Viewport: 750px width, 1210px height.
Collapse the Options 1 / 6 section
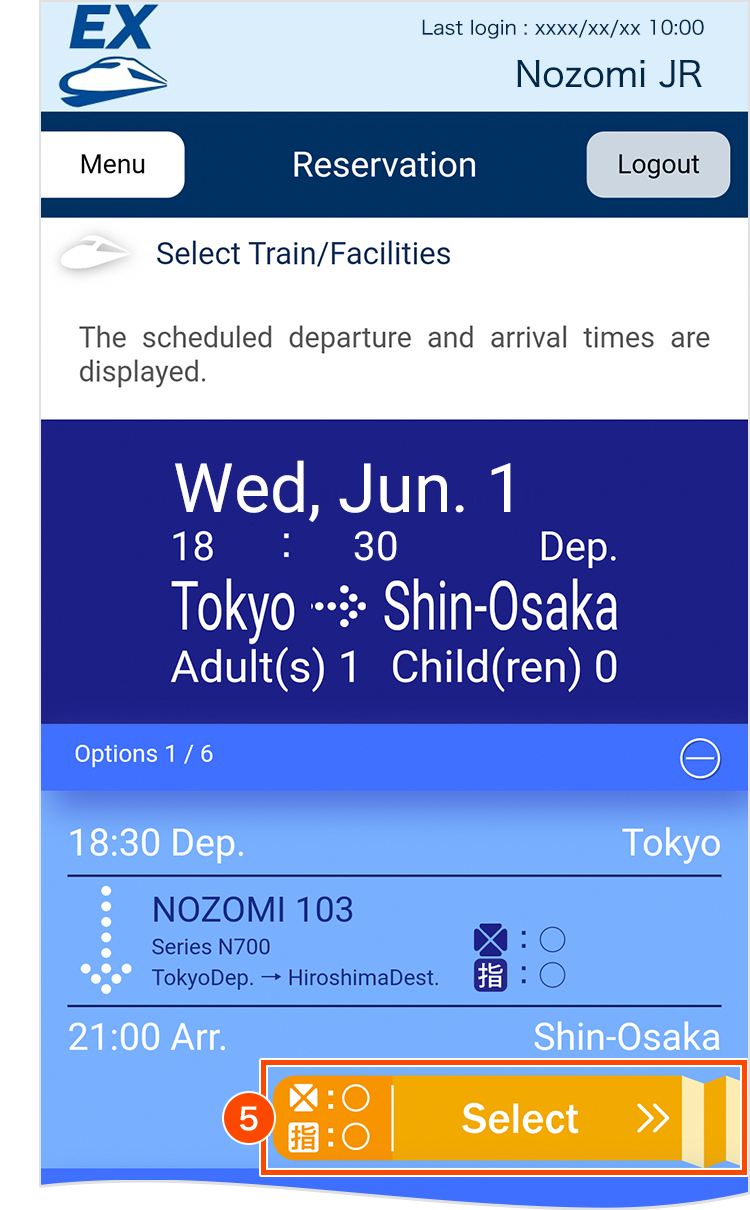tap(700, 758)
